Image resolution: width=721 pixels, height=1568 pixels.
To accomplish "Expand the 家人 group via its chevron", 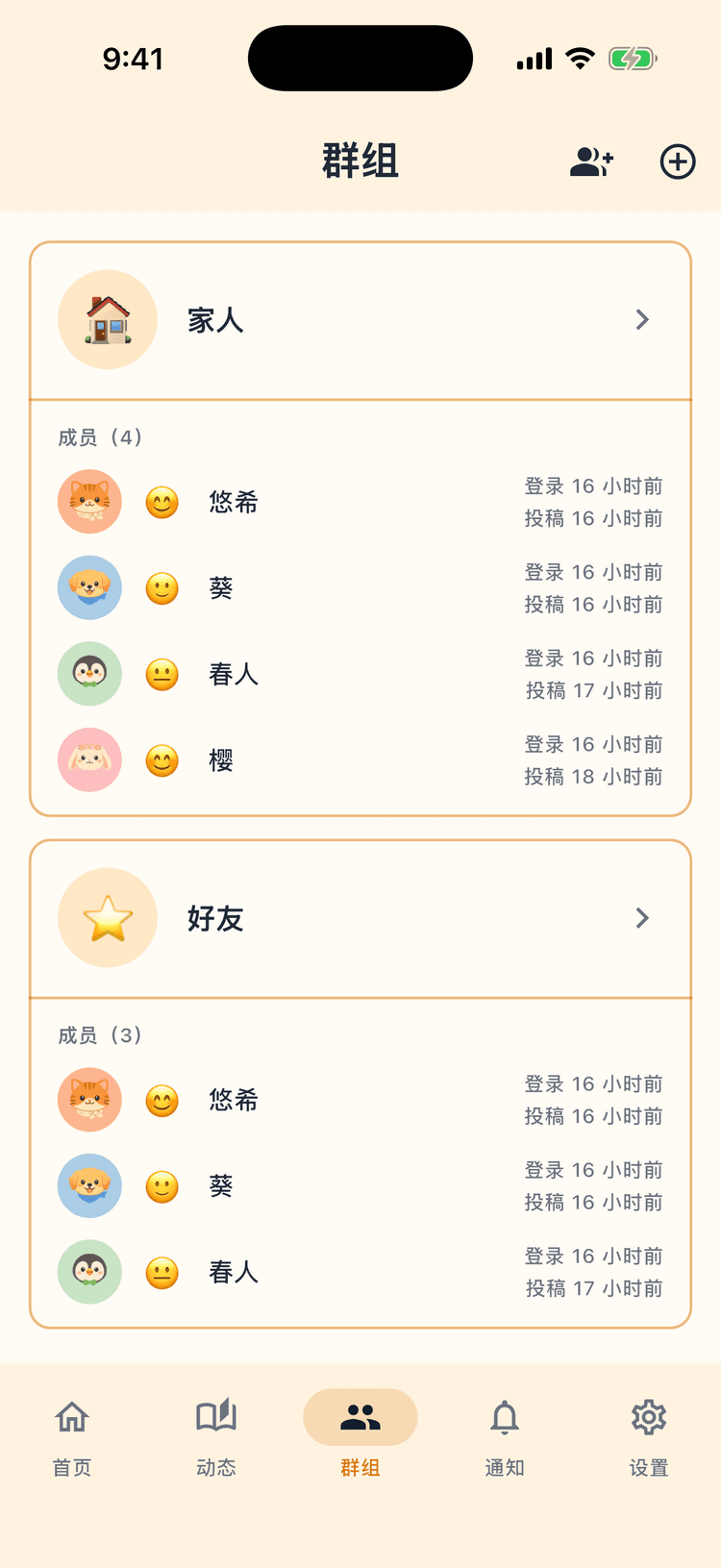I will click(642, 319).
